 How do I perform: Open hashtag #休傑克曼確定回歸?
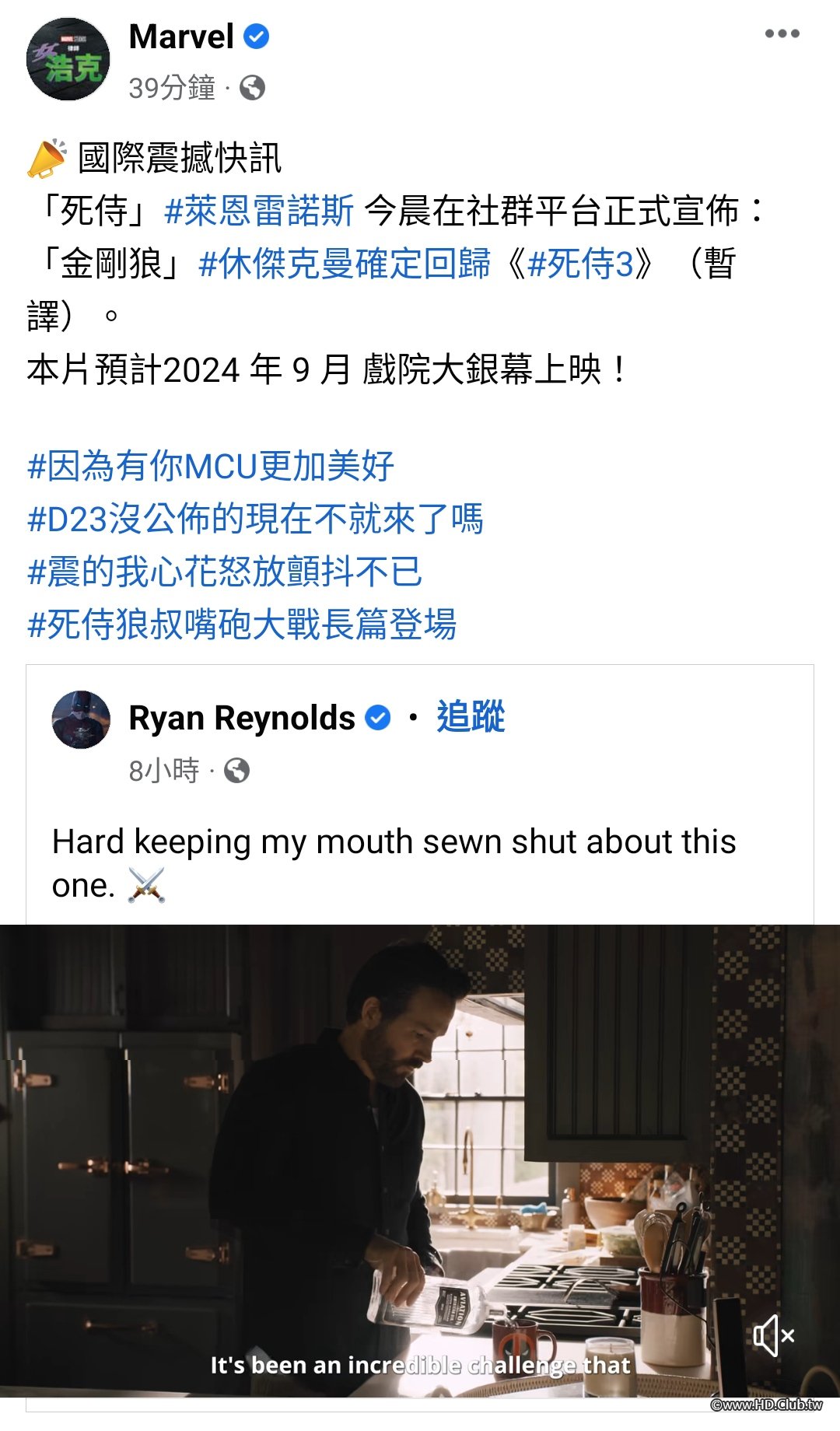pos(345,264)
